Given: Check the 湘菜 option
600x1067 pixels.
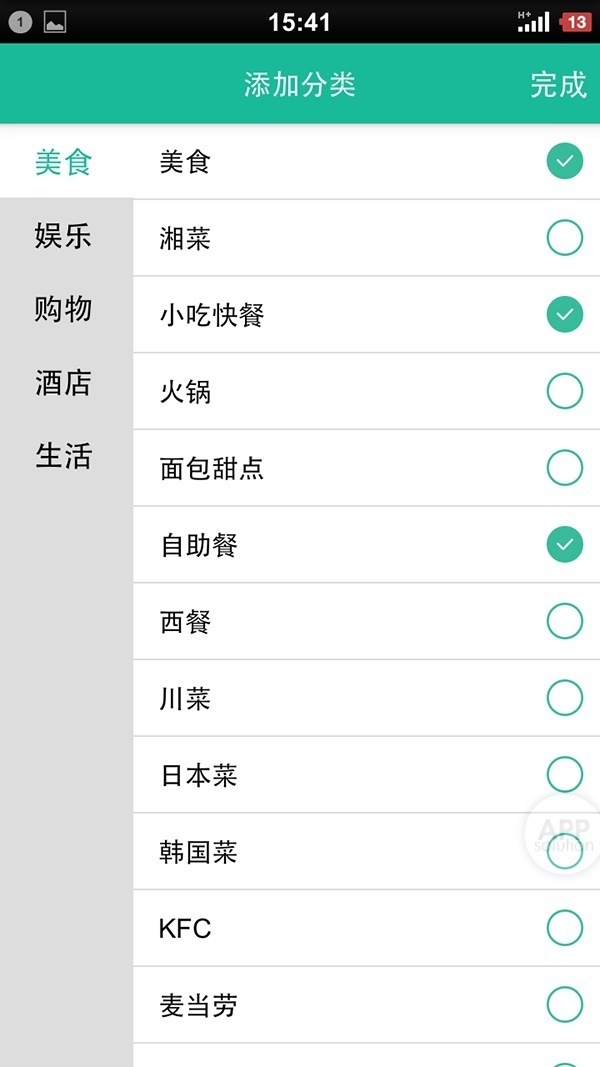Looking at the screenshot, I should tap(565, 238).
